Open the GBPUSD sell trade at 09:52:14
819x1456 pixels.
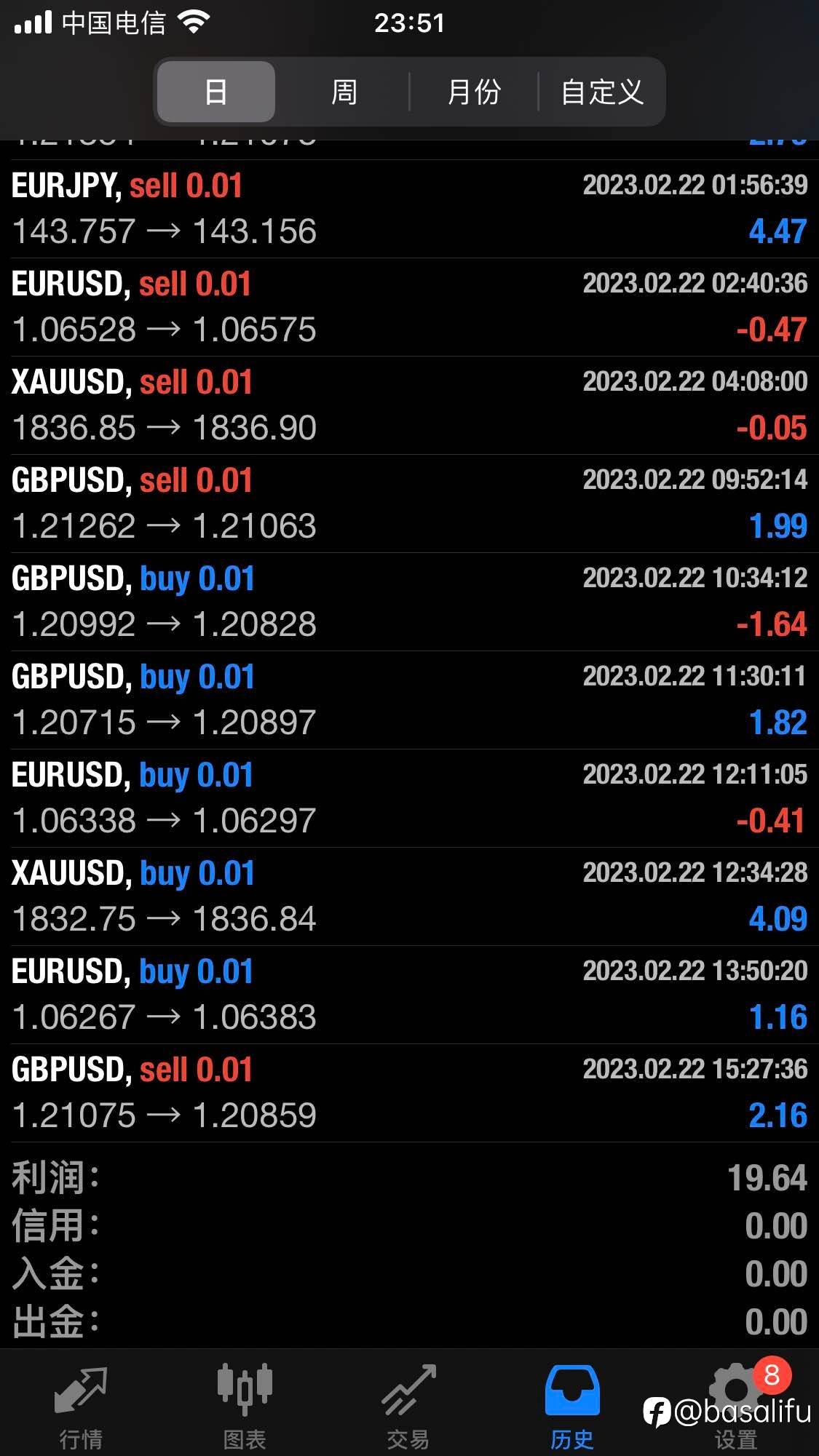click(409, 504)
